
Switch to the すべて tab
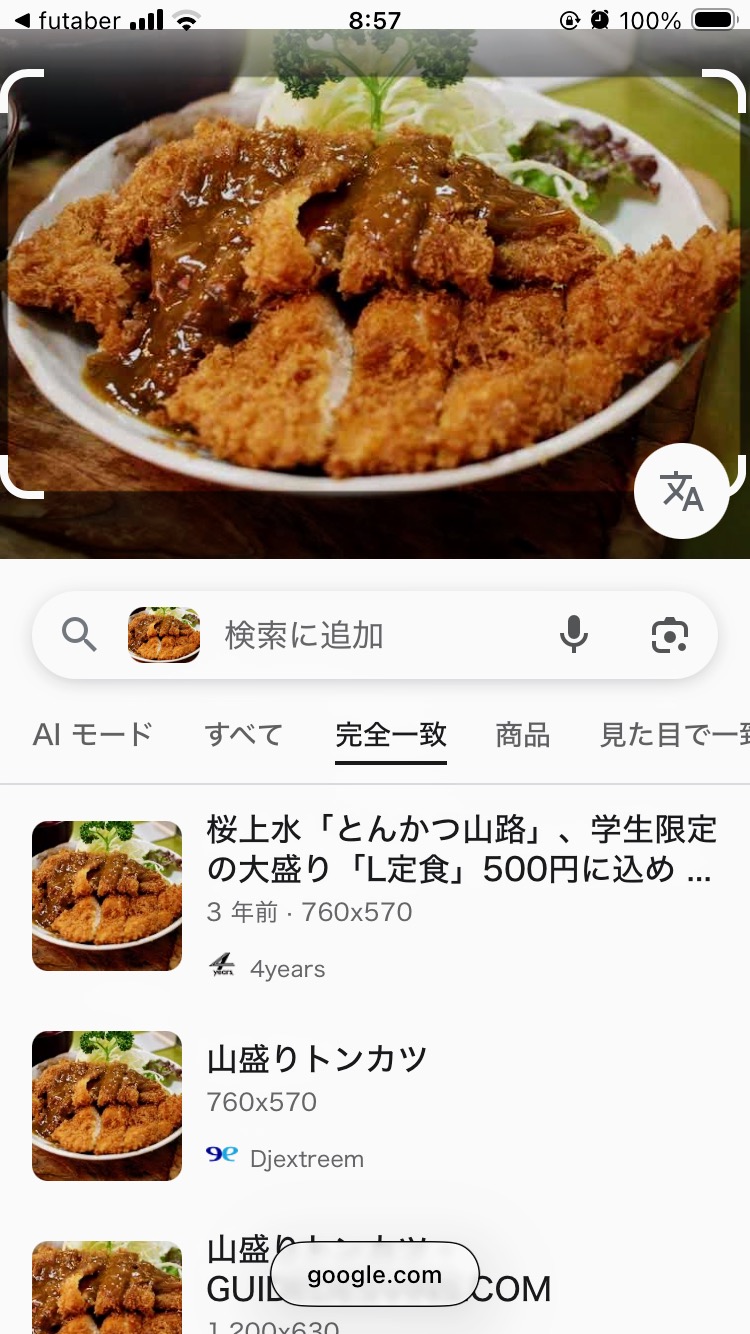[244, 735]
